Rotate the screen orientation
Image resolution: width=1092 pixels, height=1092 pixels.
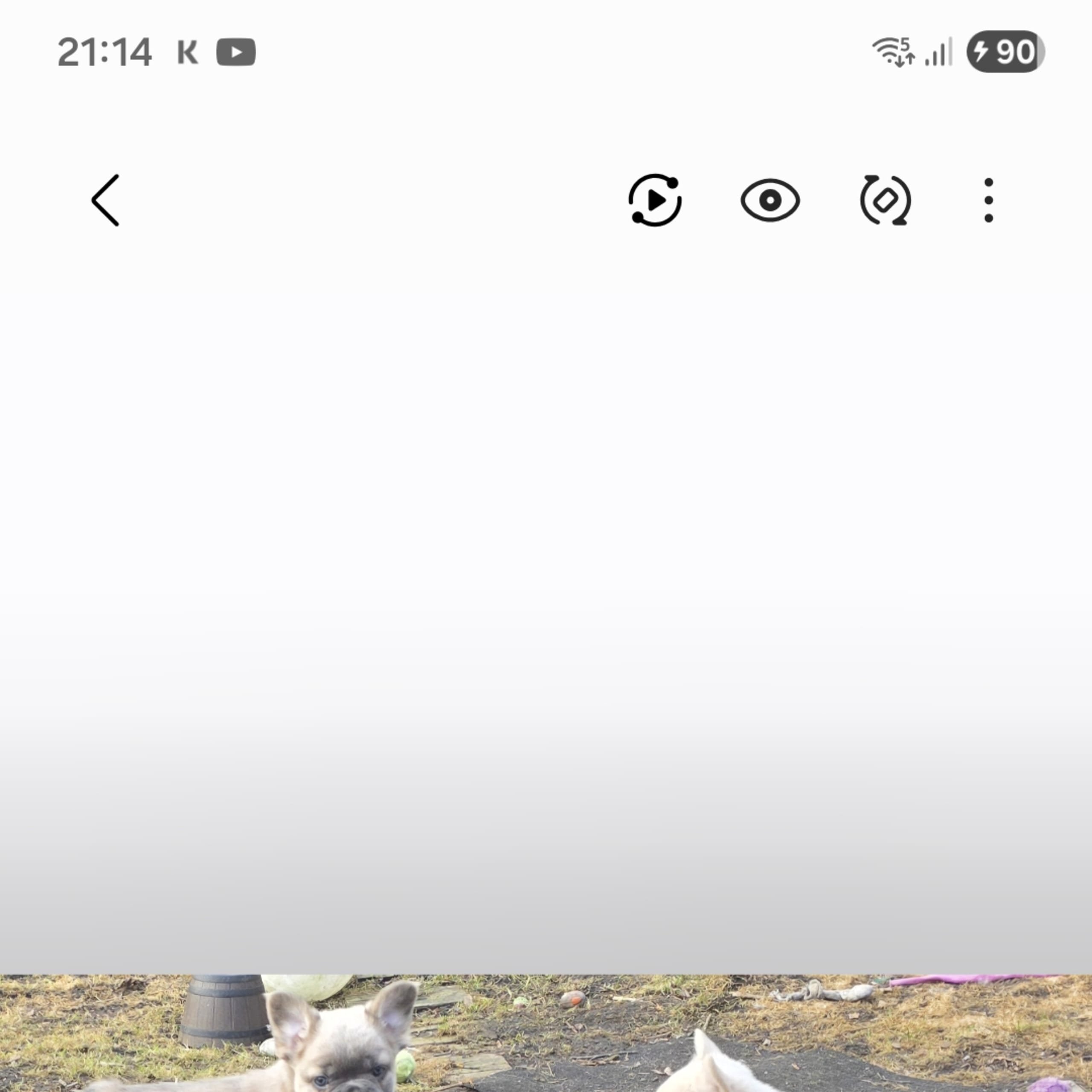(x=885, y=200)
